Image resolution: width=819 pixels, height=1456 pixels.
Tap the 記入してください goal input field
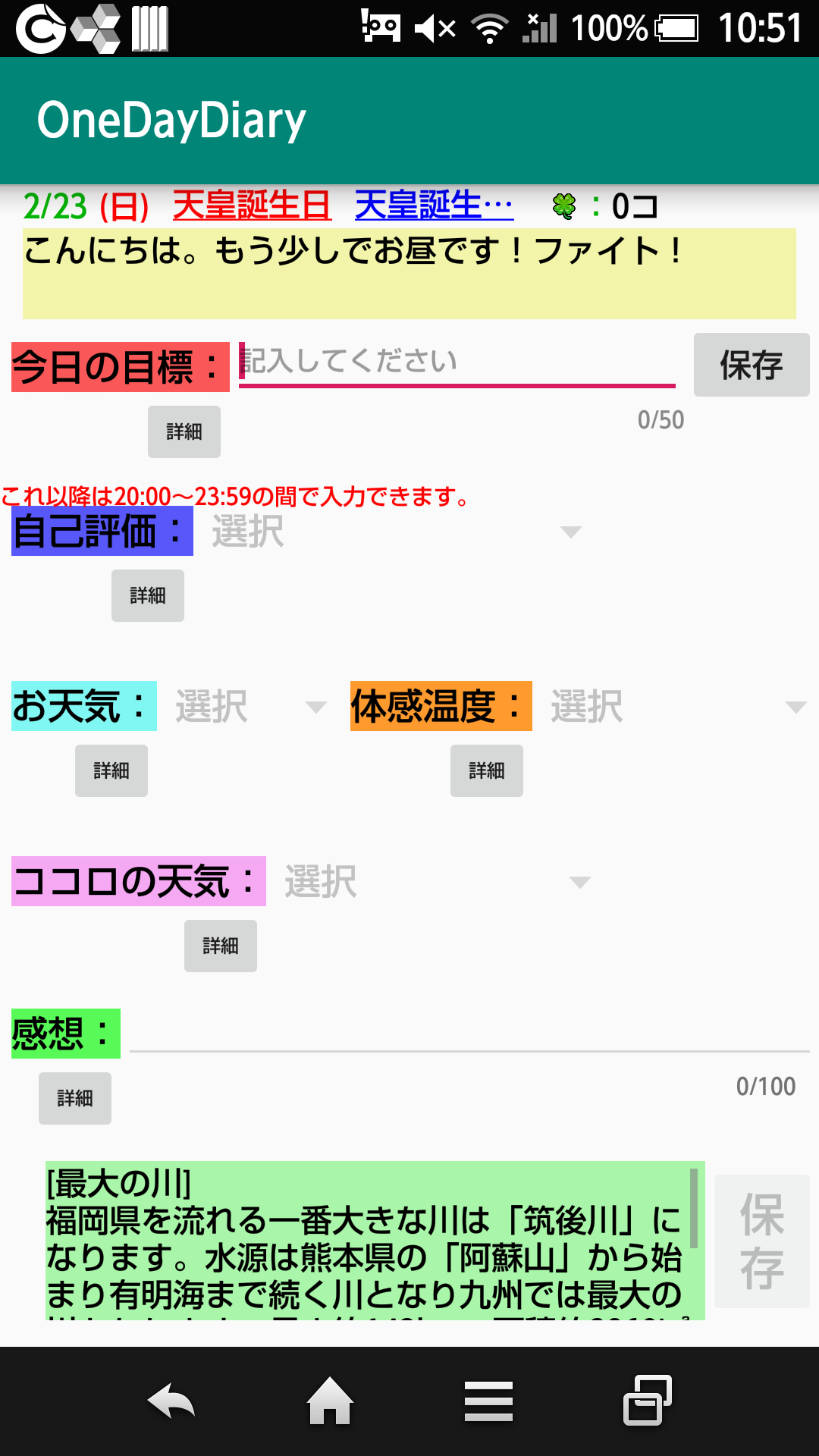point(455,362)
